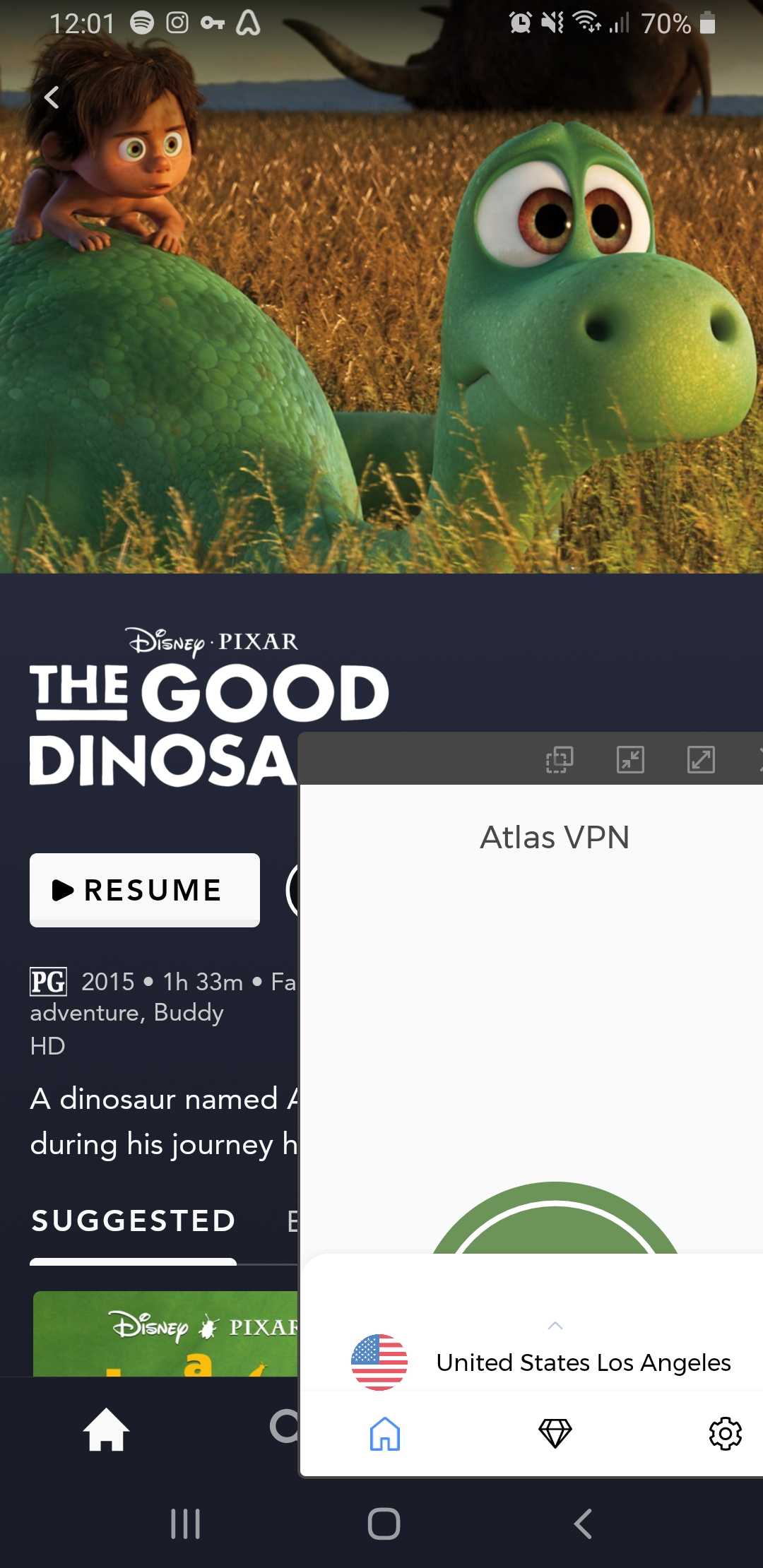Go back using the top-left arrow
The image size is (763, 1568).
click(x=52, y=97)
